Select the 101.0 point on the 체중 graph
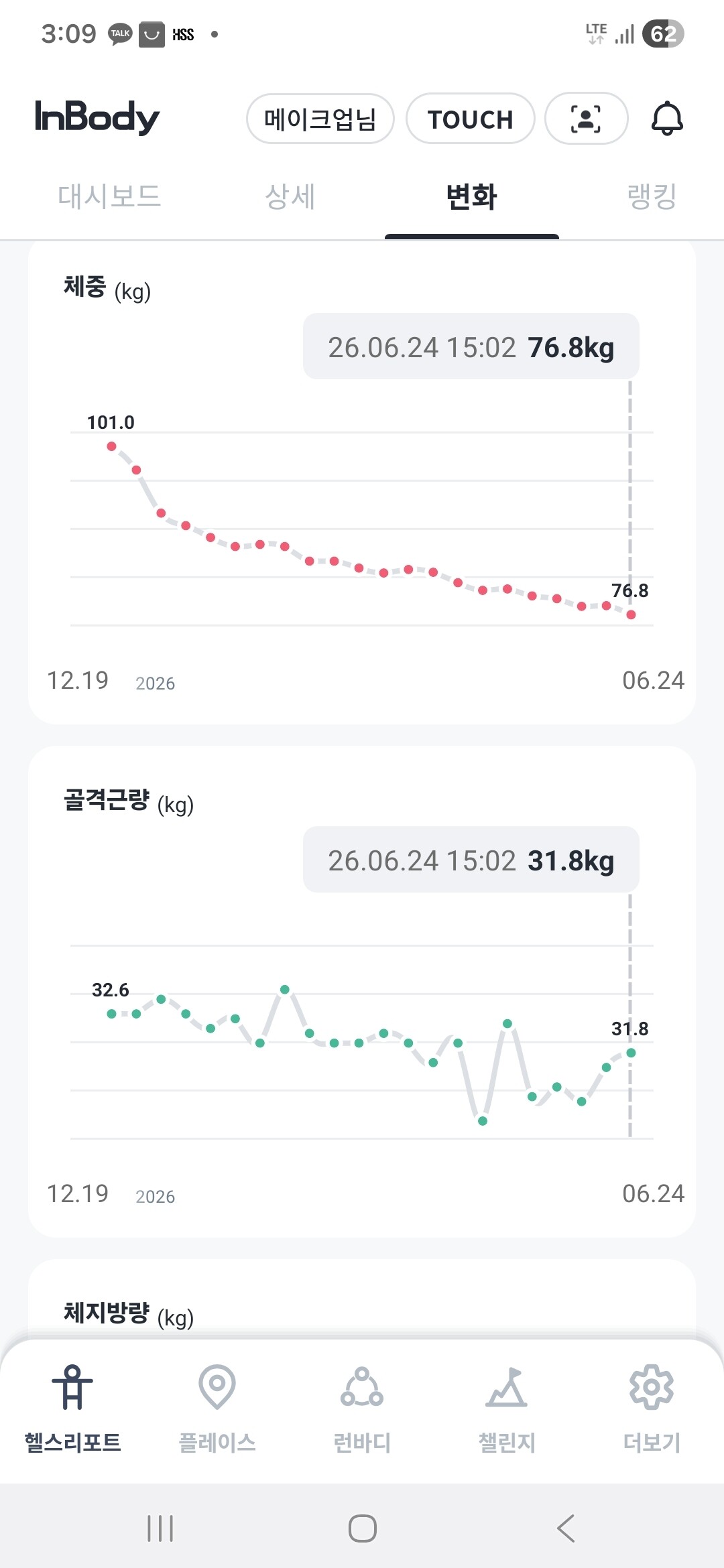The width and height of the screenshot is (724, 1568). (x=111, y=446)
